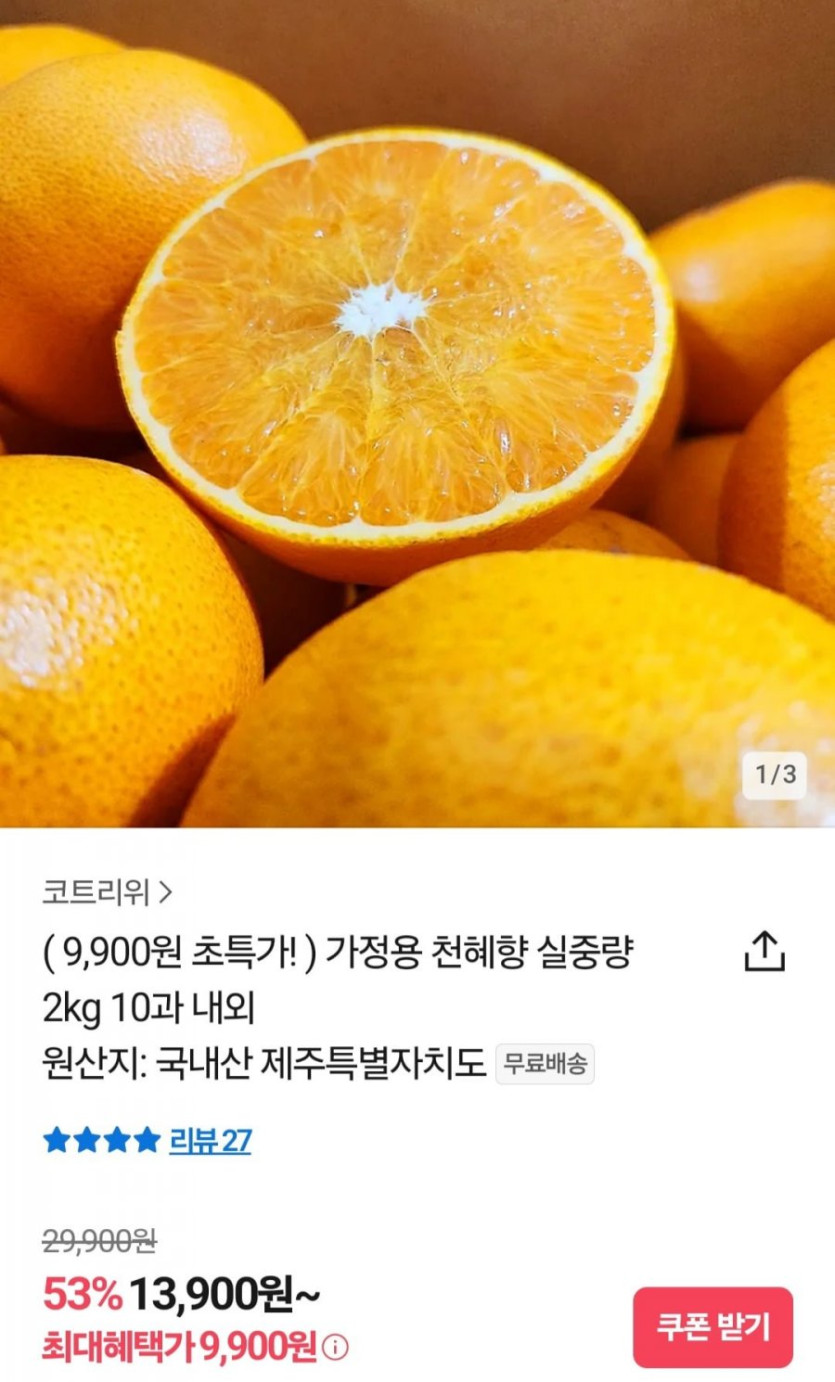
Task: Share this product
Action: 765,952
